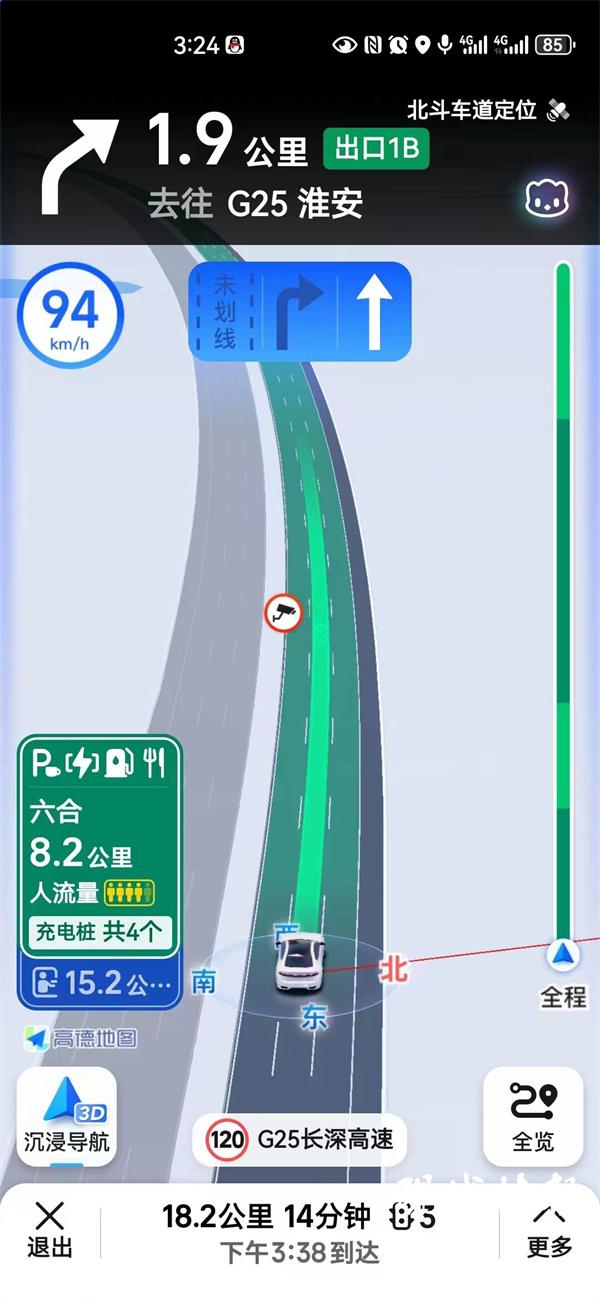Exit navigation with 退出

tap(49, 1230)
